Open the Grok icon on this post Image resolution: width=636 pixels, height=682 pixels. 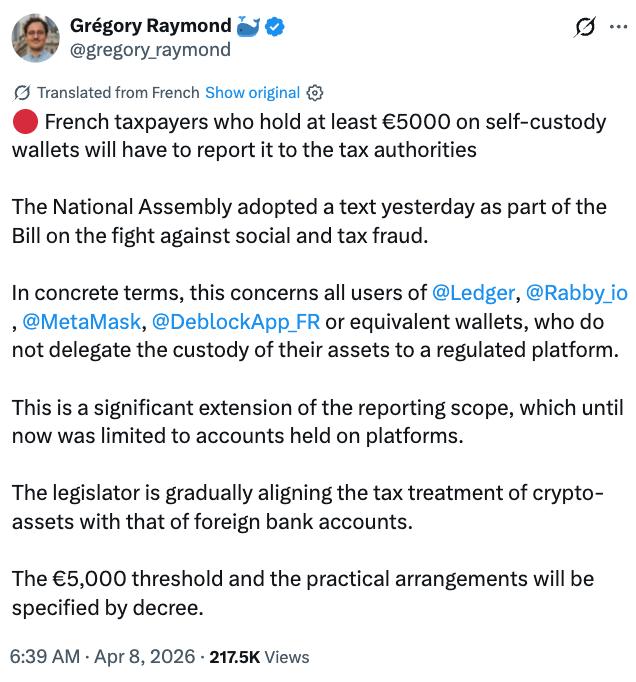coord(583,27)
